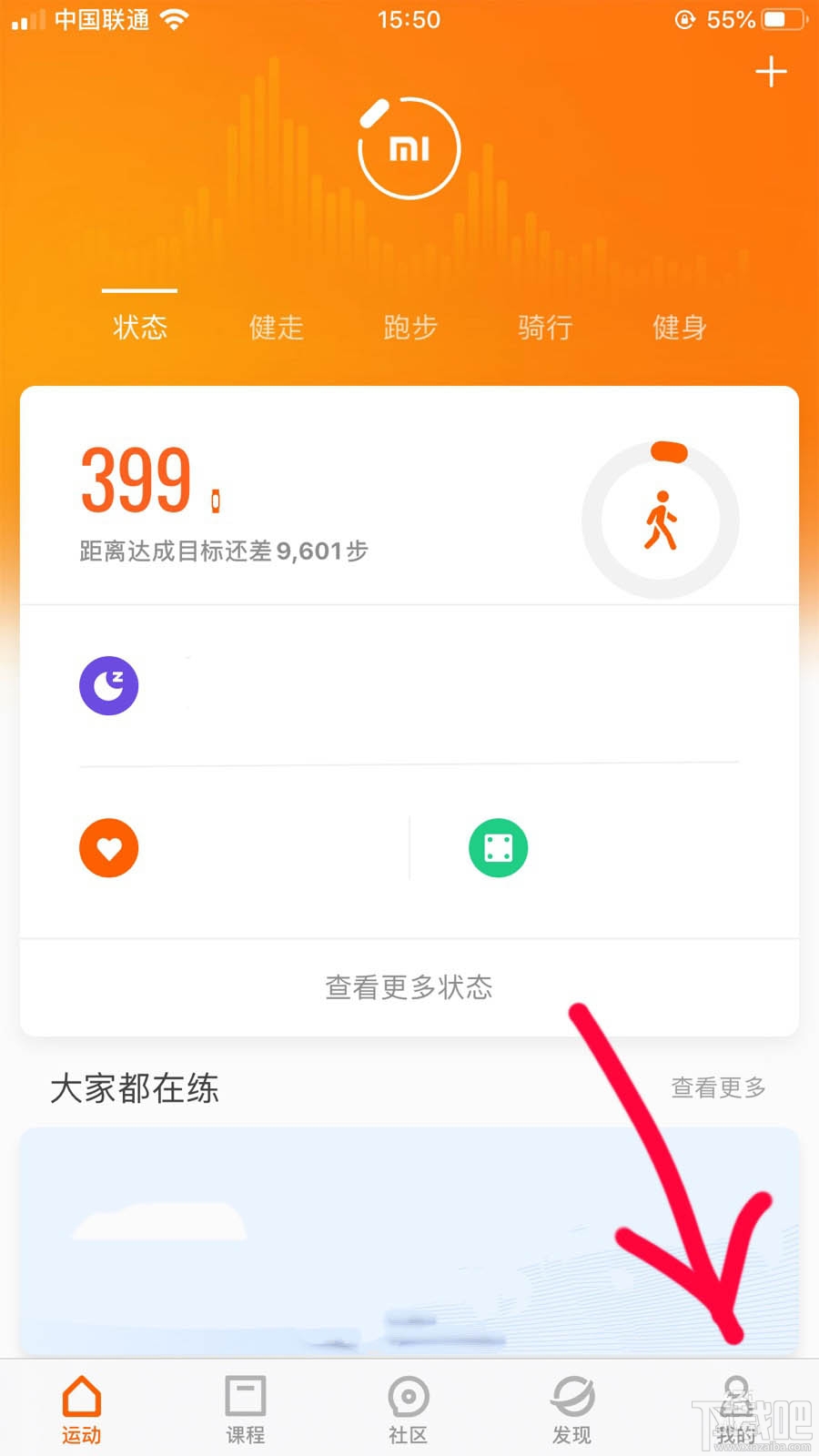
Task: Switch to the 骑行 cycling tab
Action: (x=544, y=328)
